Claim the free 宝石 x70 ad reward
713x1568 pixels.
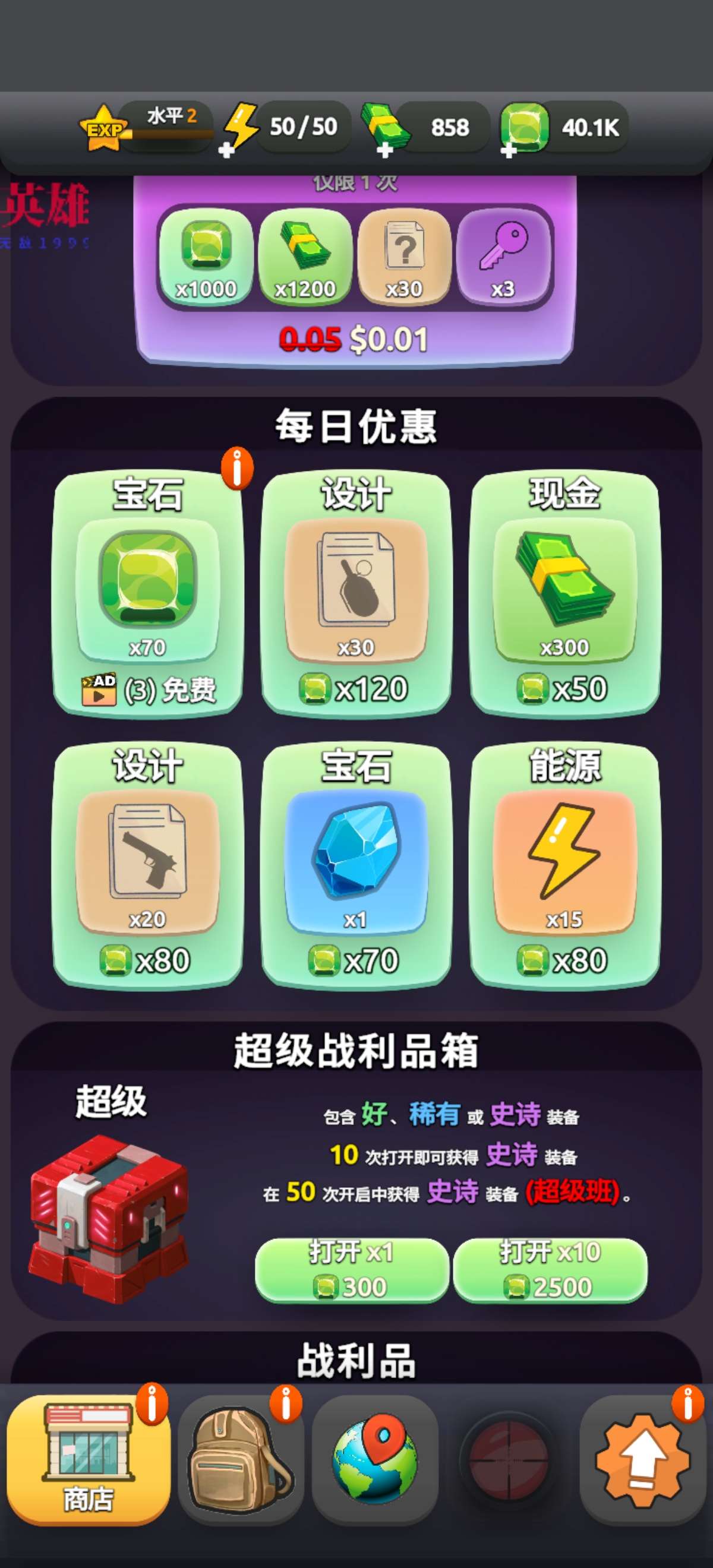coord(148,690)
